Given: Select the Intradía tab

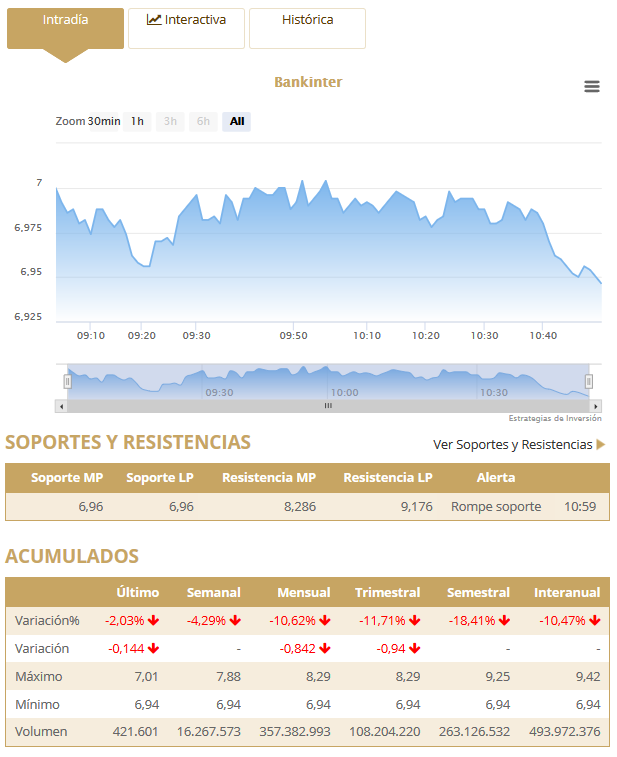Looking at the screenshot, I should tap(65, 28).
